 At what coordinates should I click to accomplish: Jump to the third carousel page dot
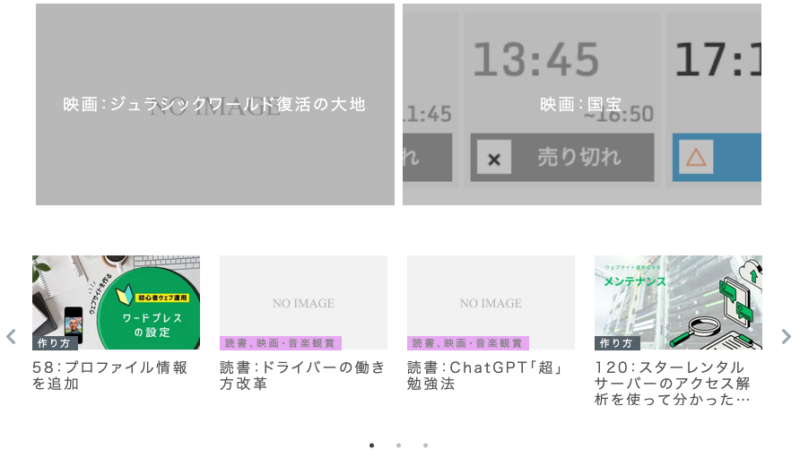(x=425, y=445)
